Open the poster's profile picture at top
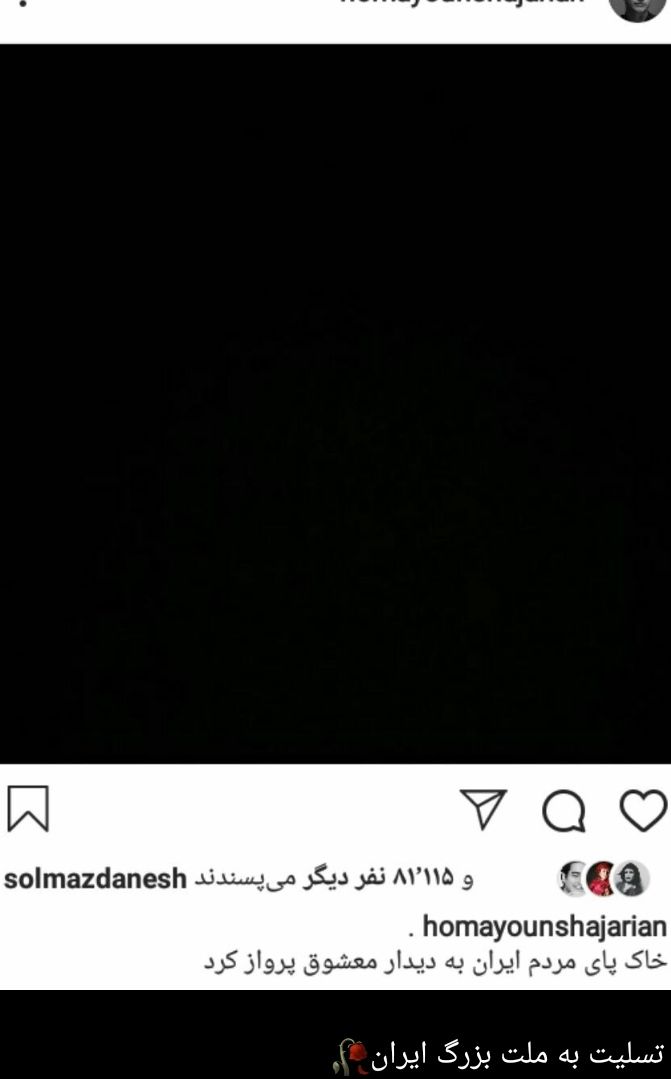 coord(637,8)
